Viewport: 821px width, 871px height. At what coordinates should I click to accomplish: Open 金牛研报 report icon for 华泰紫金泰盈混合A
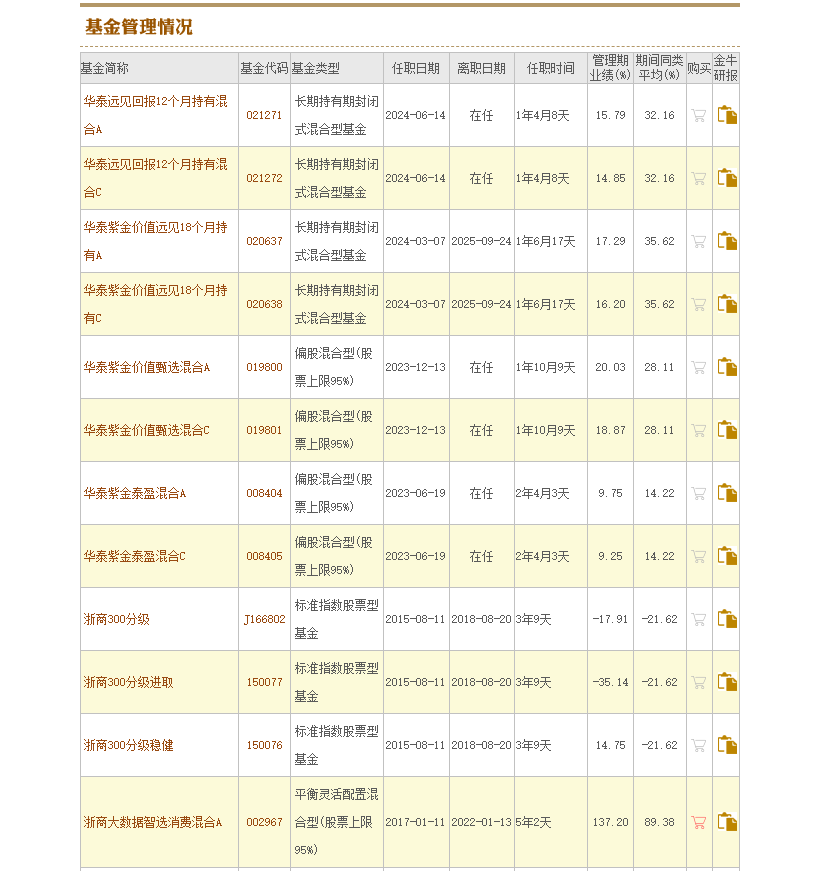pyautogui.click(x=727, y=493)
